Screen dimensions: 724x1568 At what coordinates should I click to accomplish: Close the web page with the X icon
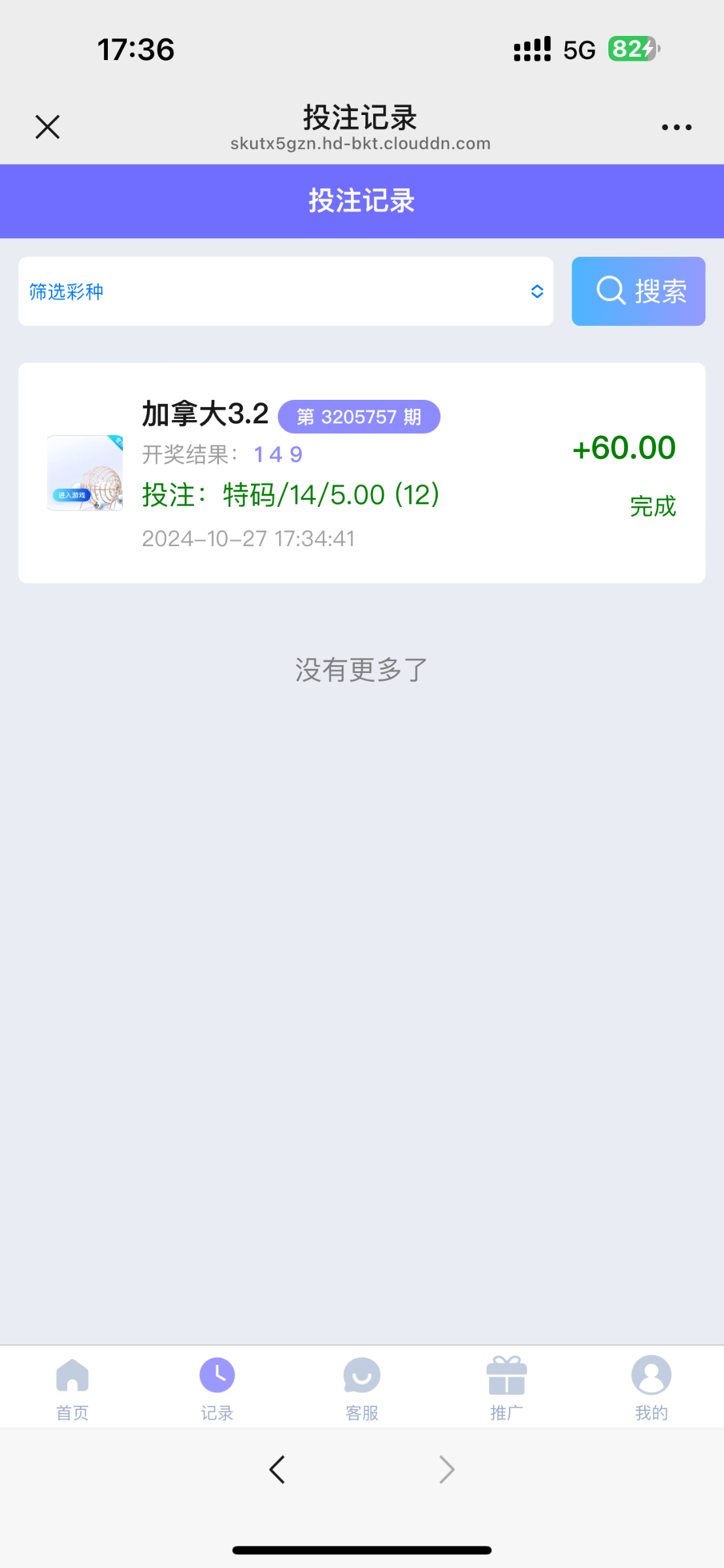pyautogui.click(x=48, y=127)
